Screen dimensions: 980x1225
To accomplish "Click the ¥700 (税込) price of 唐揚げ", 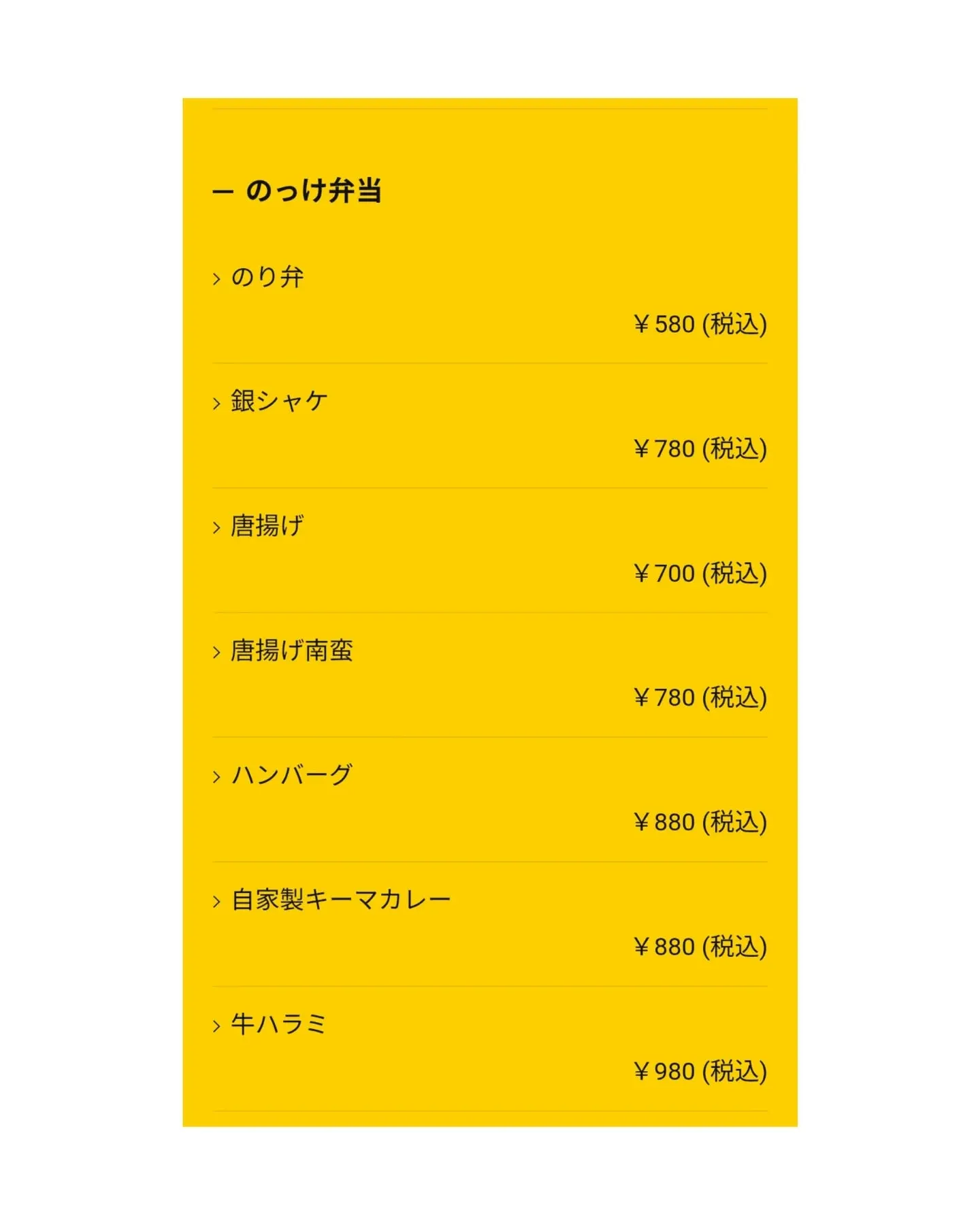I will click(x=700, y=573).
